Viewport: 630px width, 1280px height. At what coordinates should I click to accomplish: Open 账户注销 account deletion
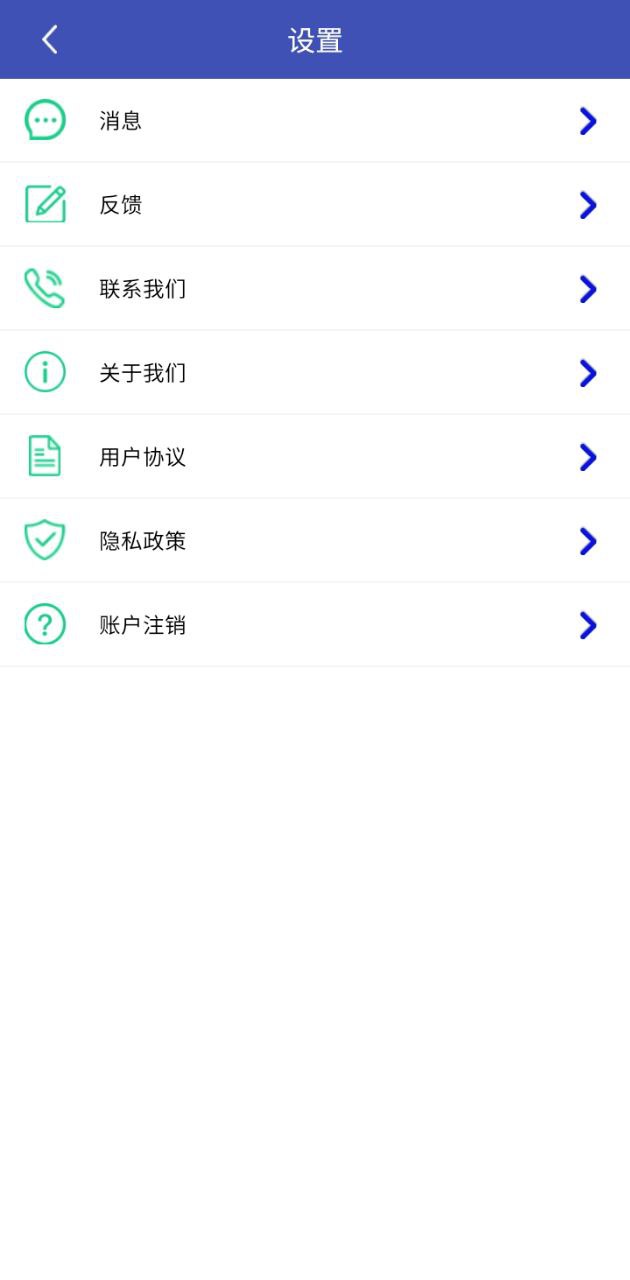coord(315,625)
